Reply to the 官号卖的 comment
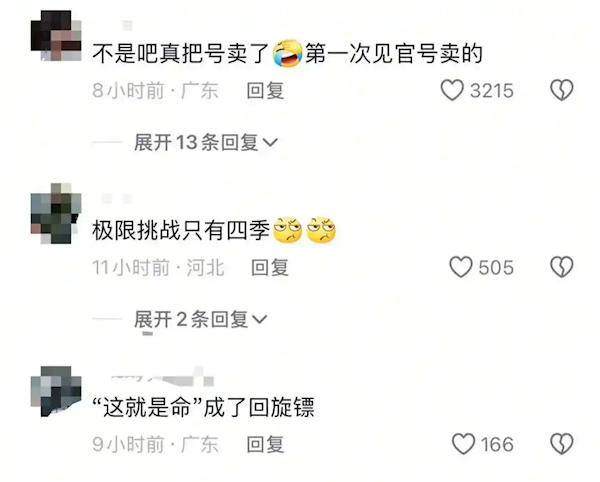 265,91
